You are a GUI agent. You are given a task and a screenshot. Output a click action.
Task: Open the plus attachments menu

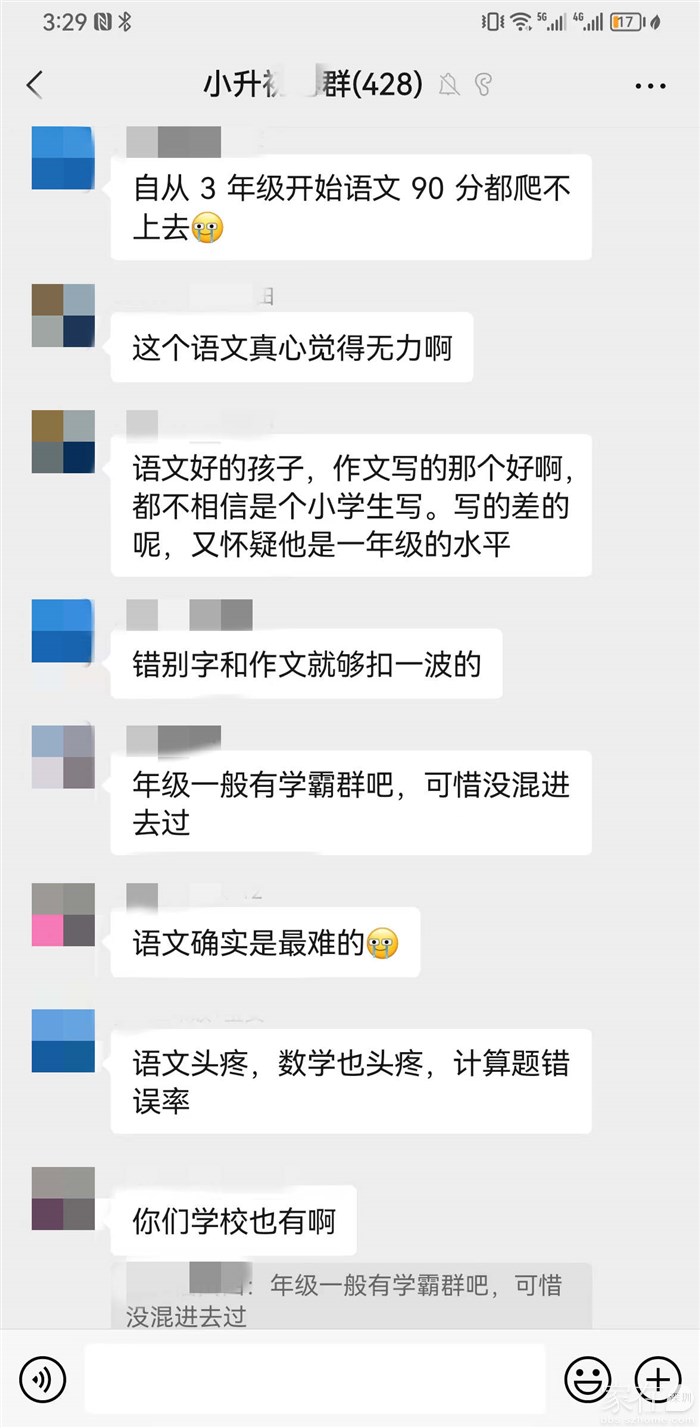(658, 1380)
